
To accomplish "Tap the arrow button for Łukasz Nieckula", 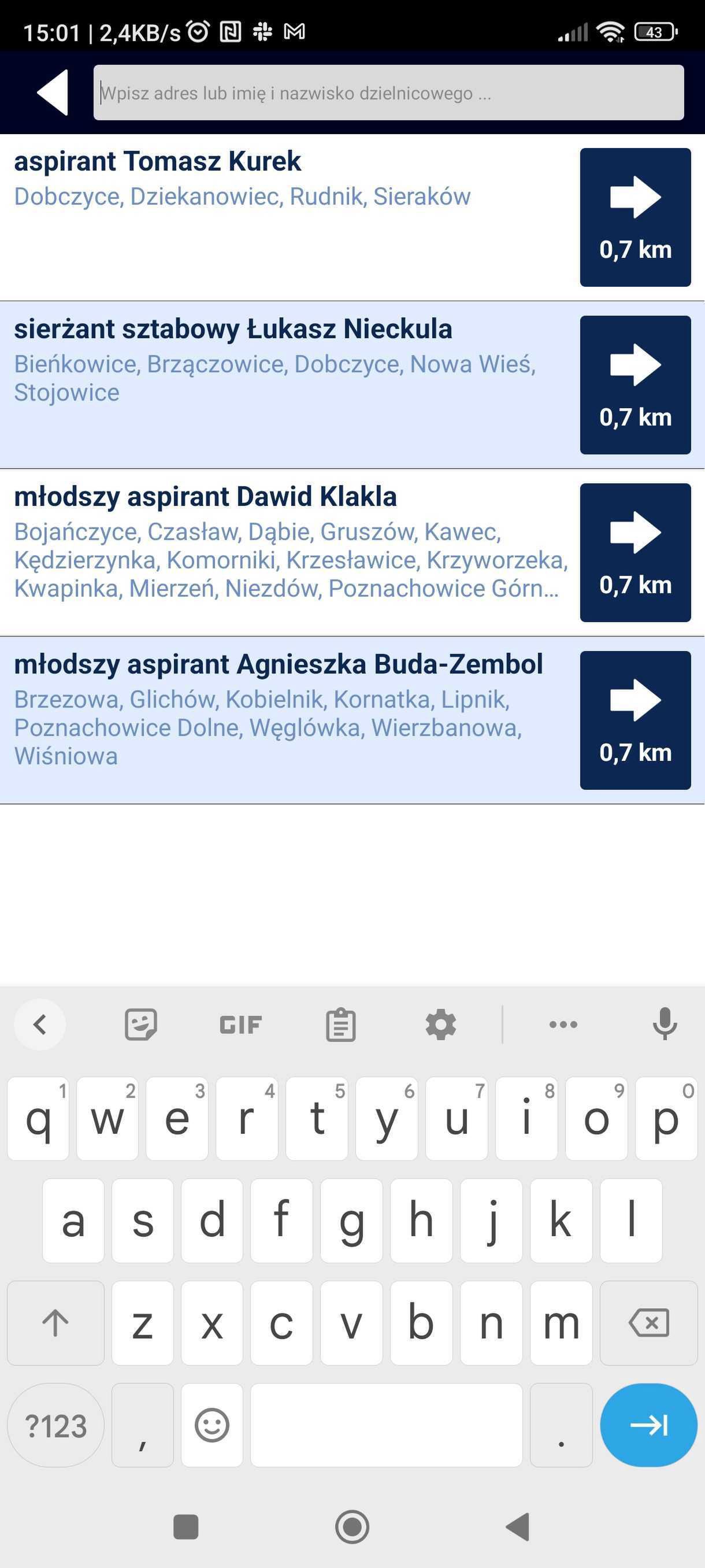I will [x=635, y=384].
